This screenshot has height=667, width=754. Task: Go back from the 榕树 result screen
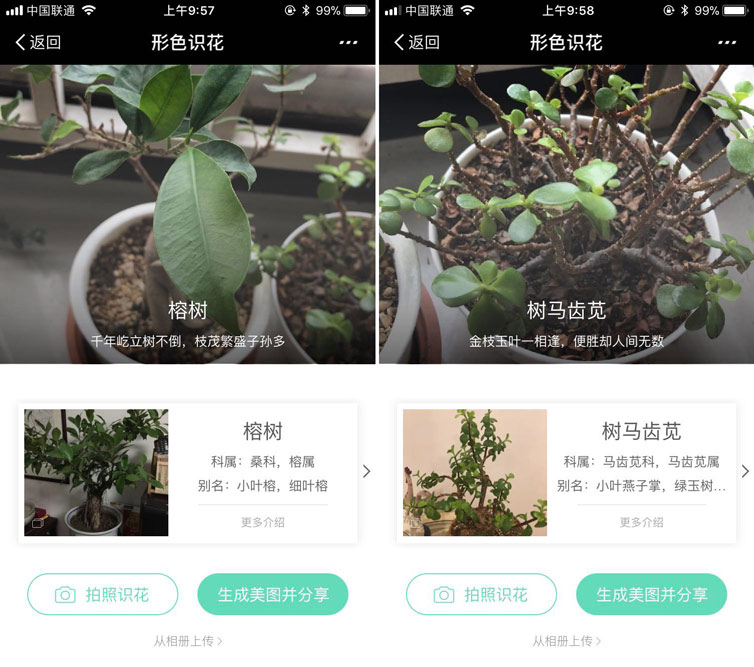(38, 43)
